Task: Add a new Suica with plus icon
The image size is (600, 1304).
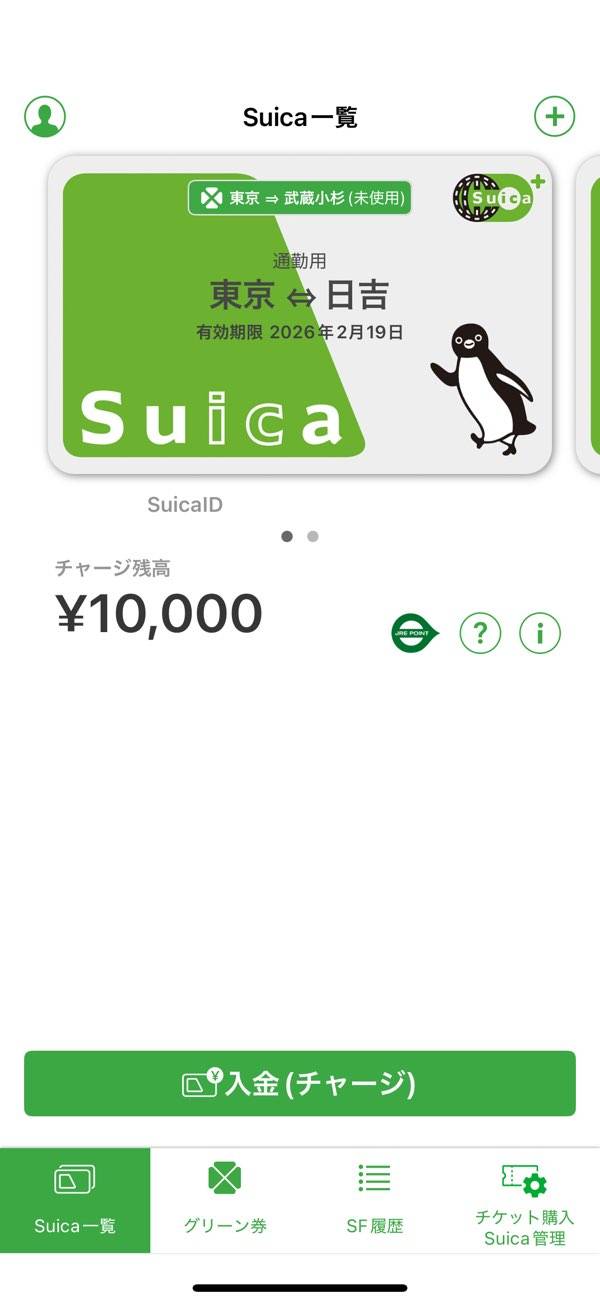Action: pos(555,117)
